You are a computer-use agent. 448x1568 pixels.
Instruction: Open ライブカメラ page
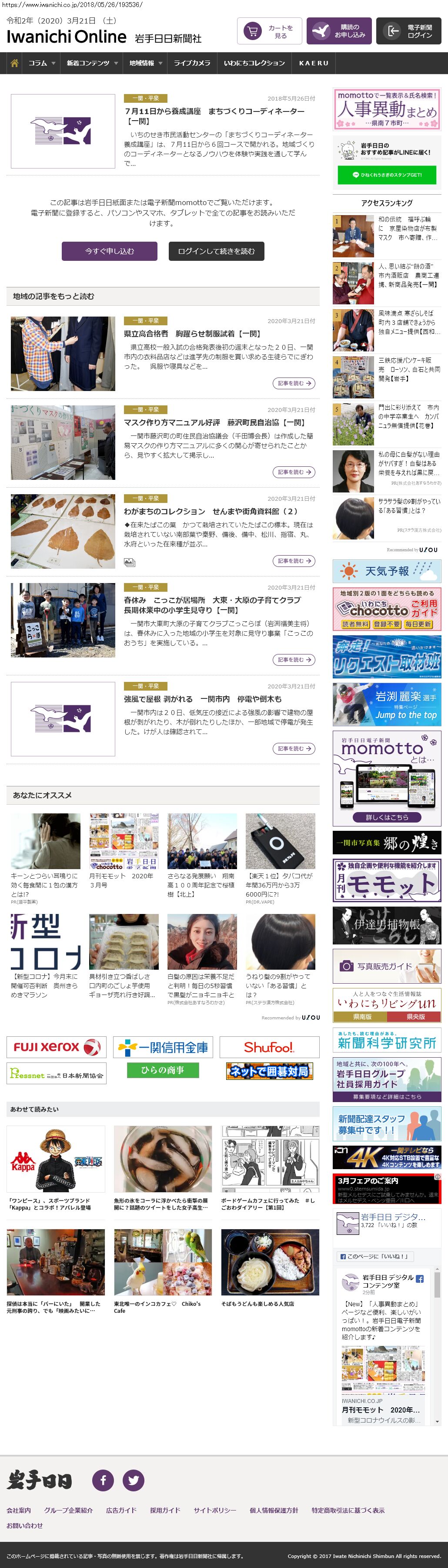[x=192, y=63]
